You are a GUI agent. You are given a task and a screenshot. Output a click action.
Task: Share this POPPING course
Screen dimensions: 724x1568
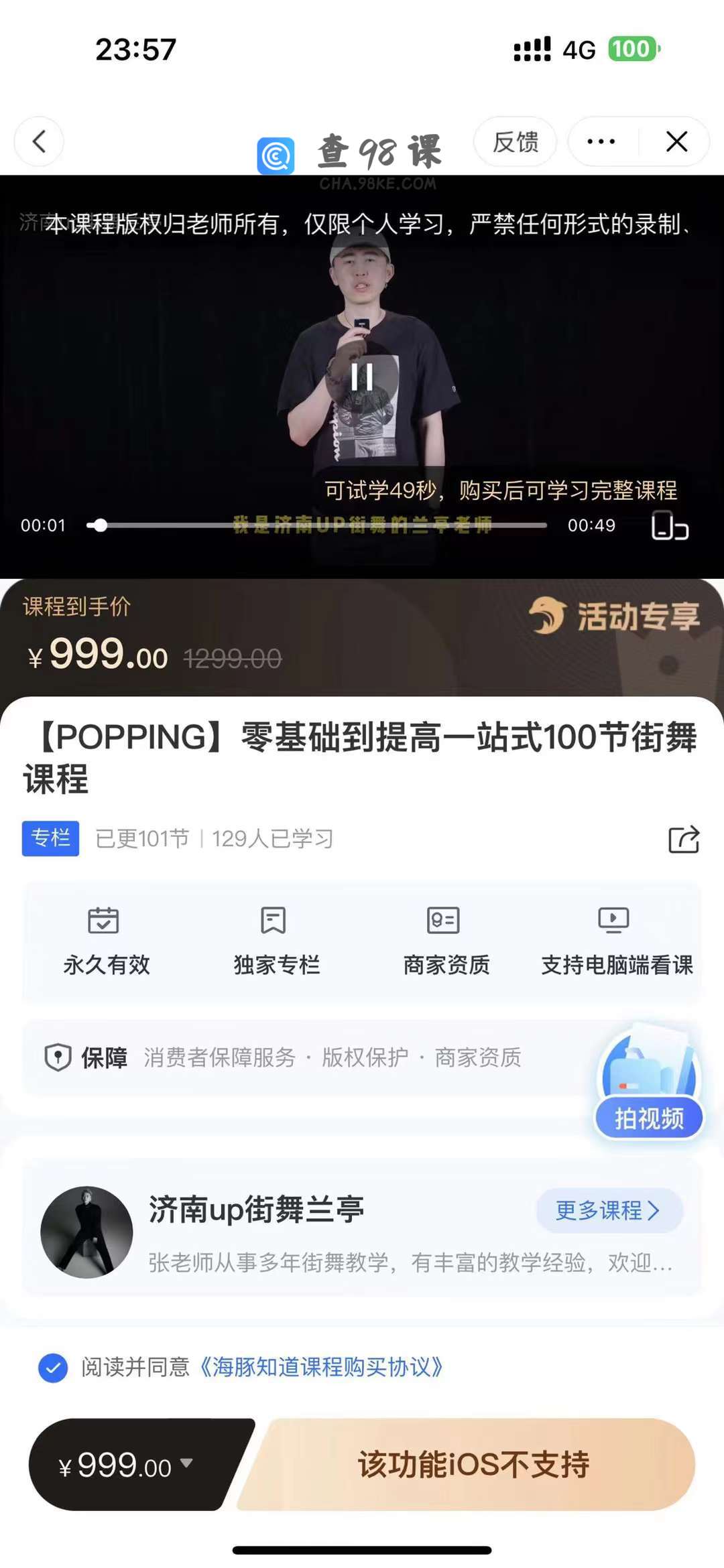click(684, 839)
